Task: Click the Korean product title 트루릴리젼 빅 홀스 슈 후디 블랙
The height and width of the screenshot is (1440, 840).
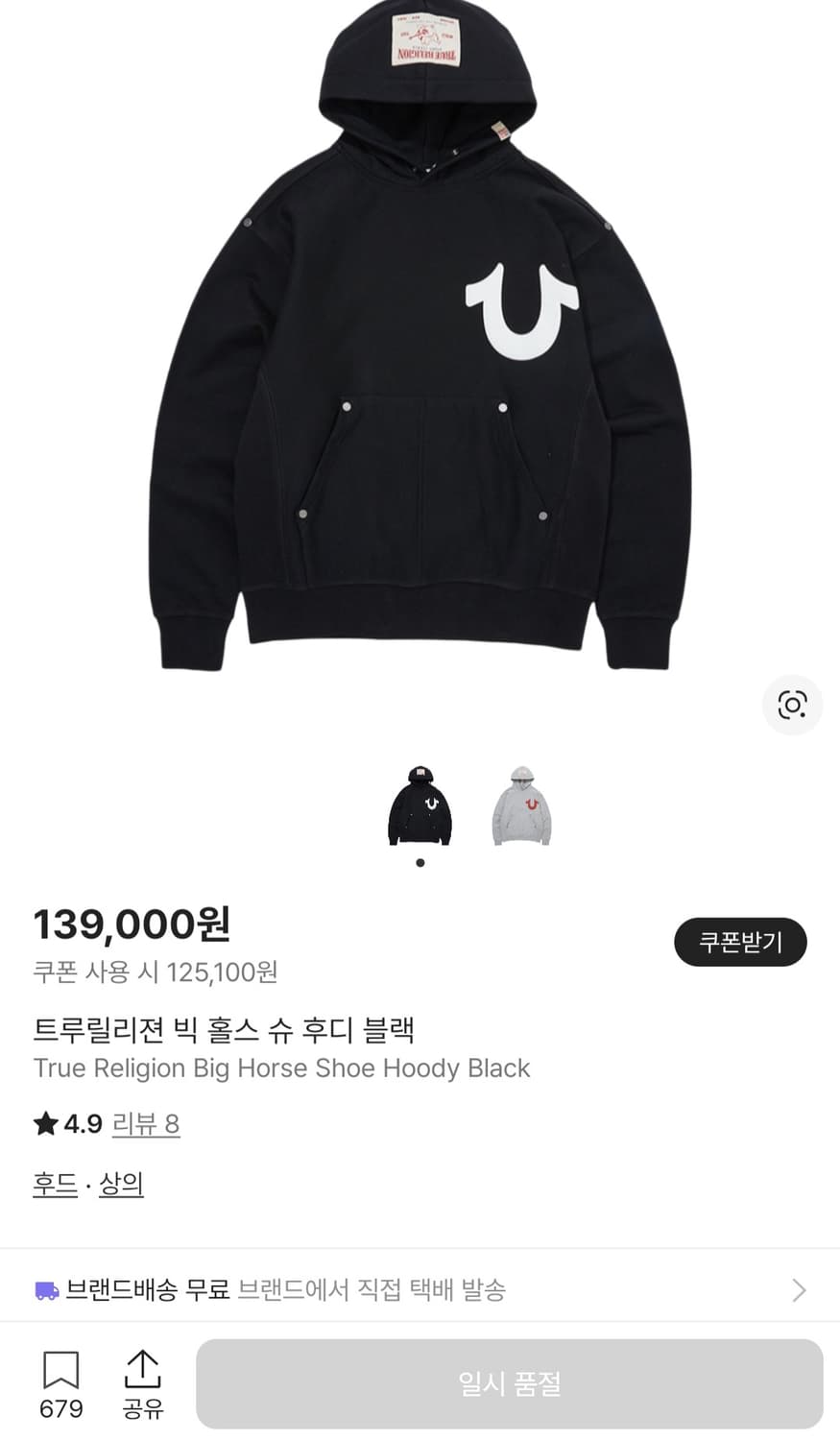Action: 224,1028
